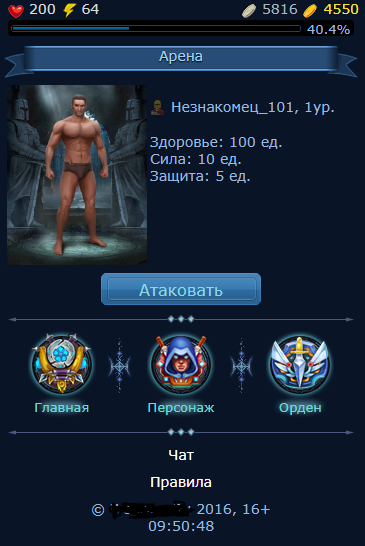Open the Орден section

click(x=300, y=374)
